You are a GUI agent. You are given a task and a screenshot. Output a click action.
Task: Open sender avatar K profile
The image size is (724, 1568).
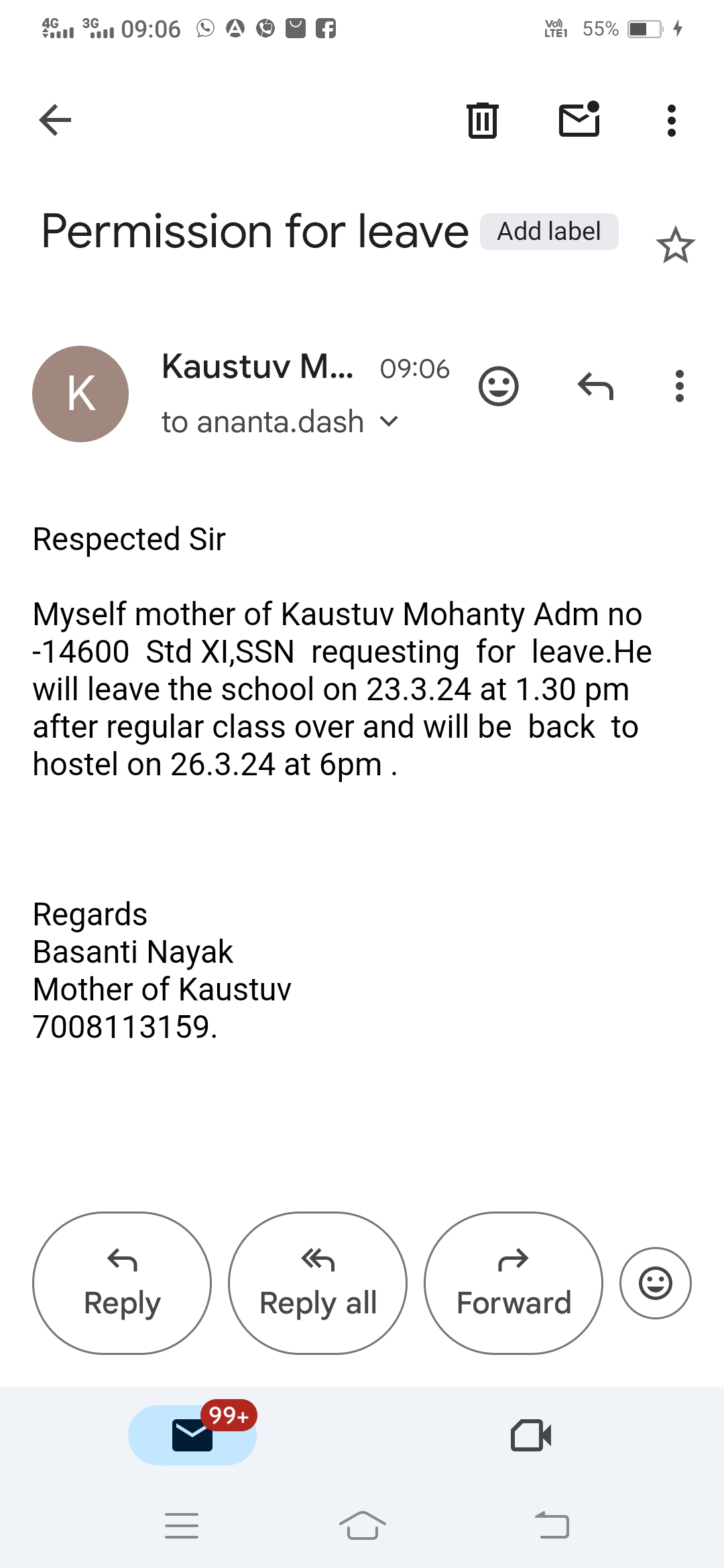tap(80, 393)
